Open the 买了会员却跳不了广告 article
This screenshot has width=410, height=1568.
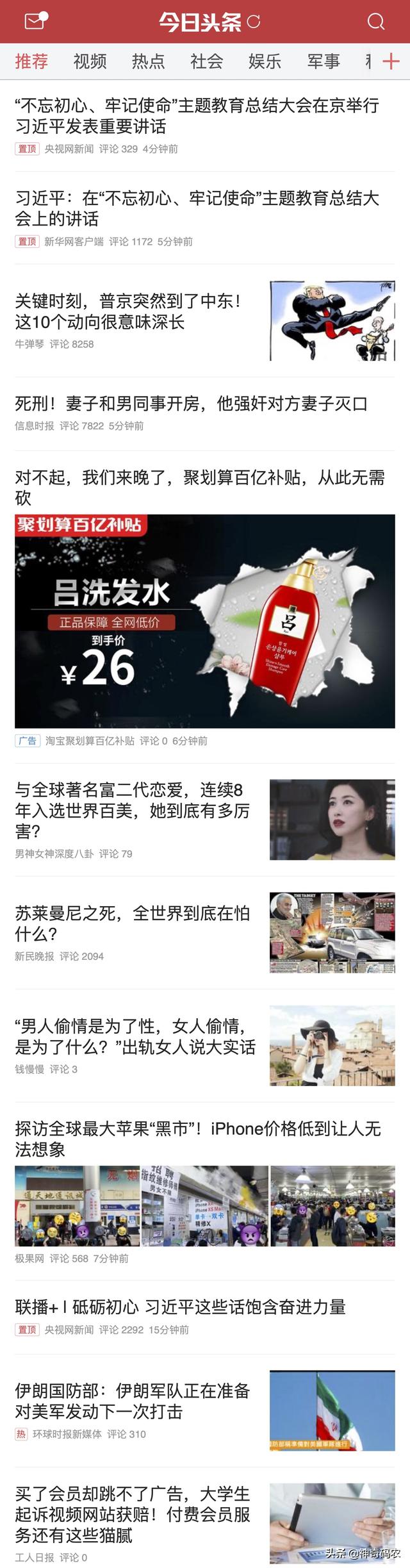pos(133,1514)
